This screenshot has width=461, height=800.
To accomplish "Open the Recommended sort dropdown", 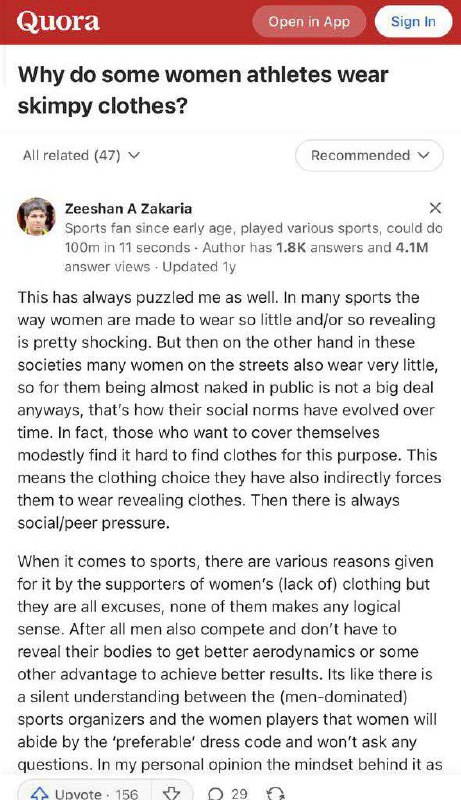I will (369, 155).
